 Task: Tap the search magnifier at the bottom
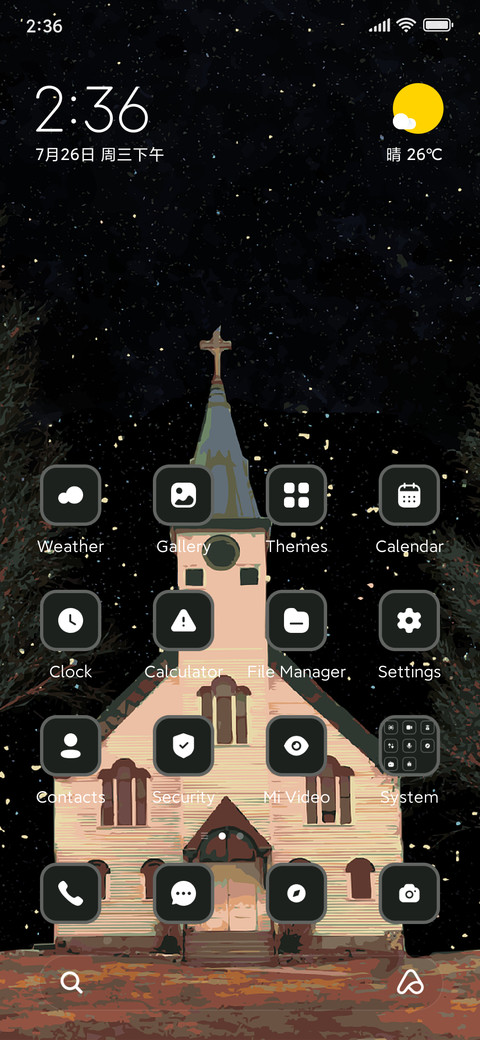point(71,982)
